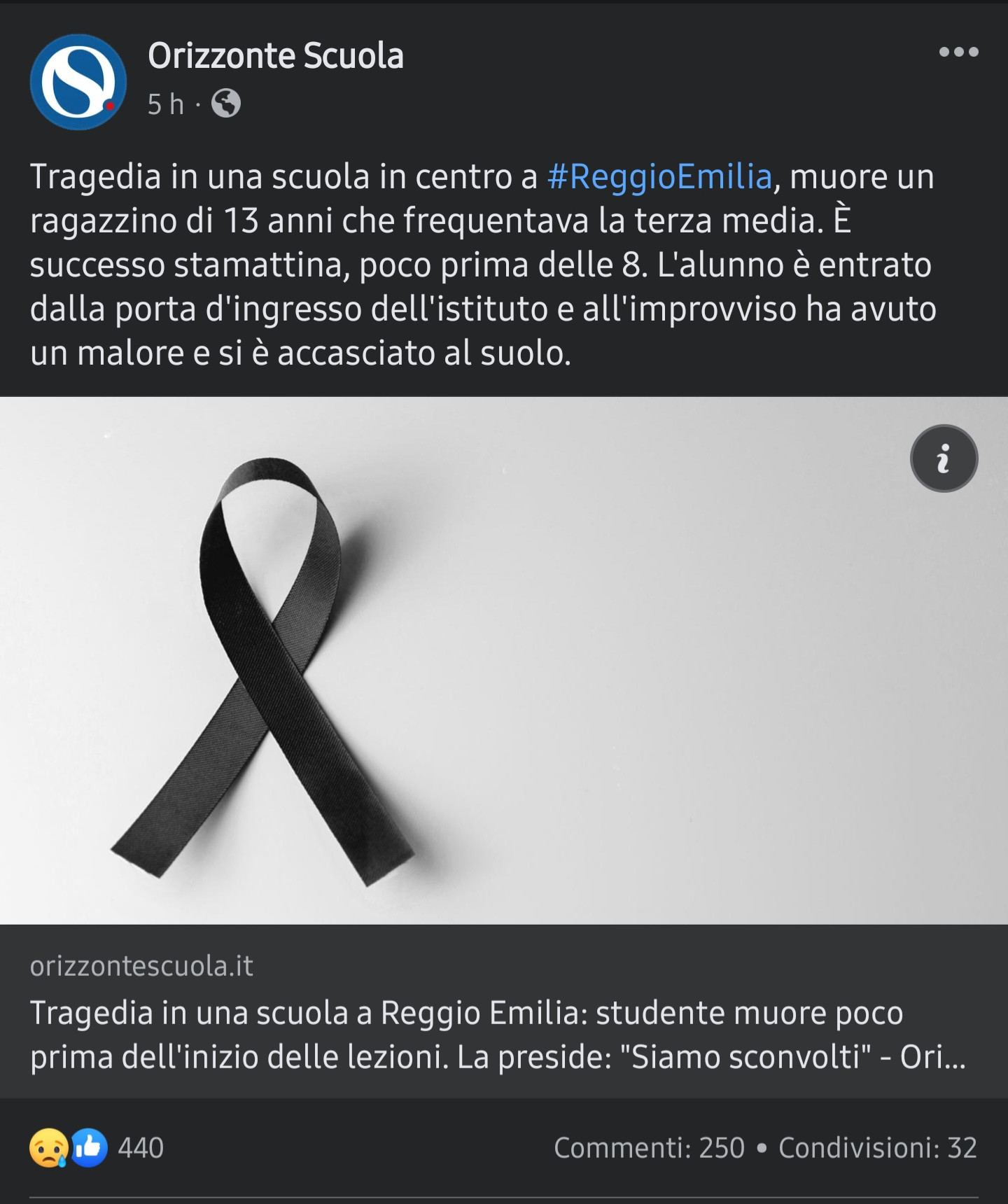
Task: Tap the info icon on the image
Action: click(x=944, y=458)
